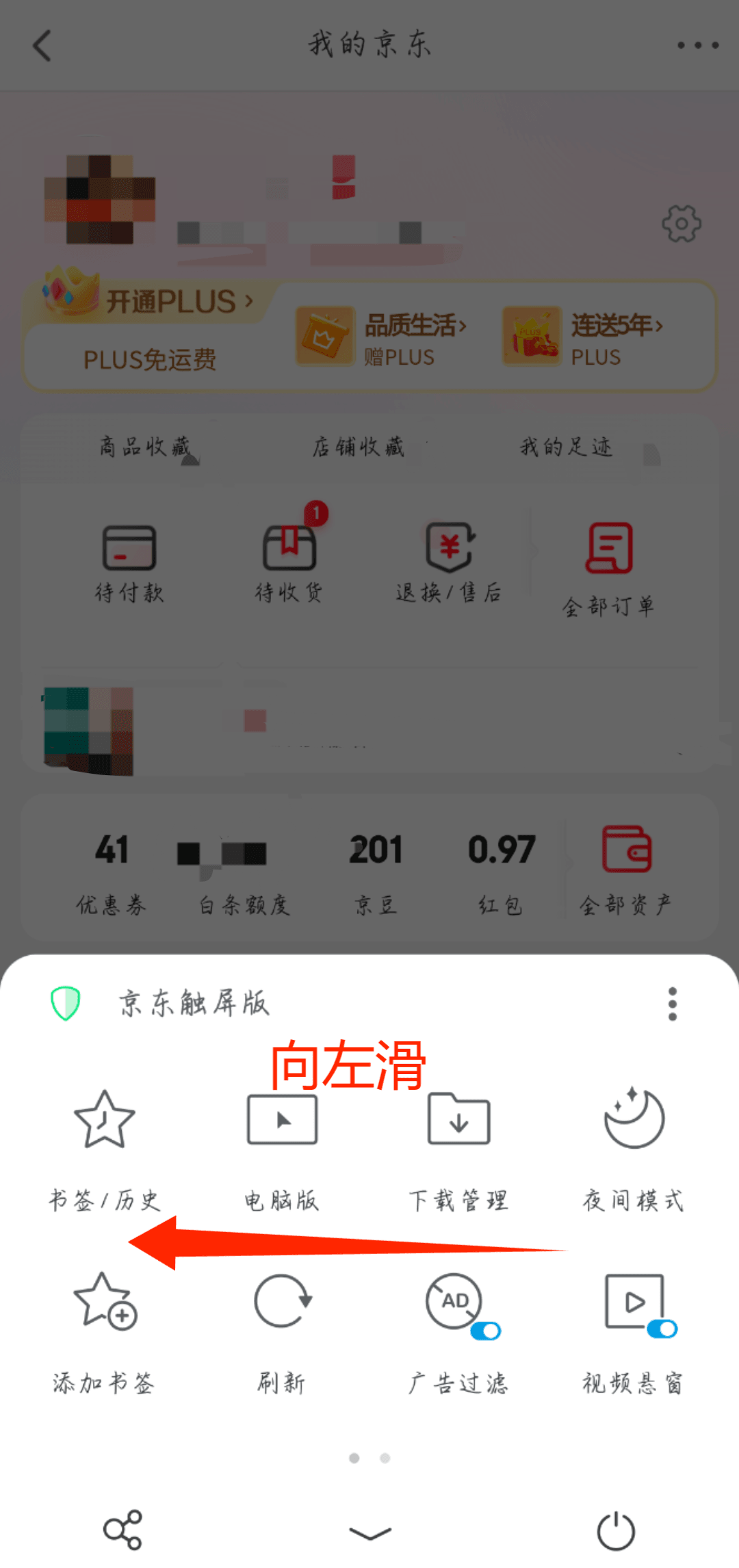Image resolution: width=739 pixels, height=1568 pixels.
Task: Tap the second page indicator dot
Action: pyautogui.click(x=385, y=1458)
